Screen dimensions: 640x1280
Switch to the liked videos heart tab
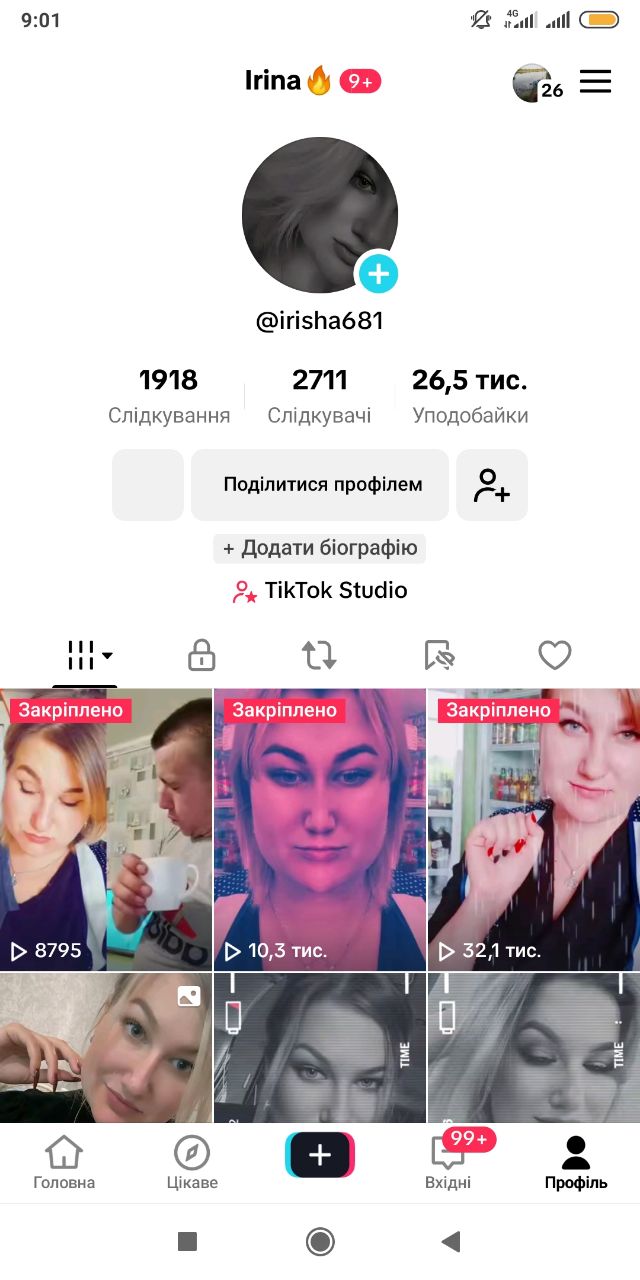(x=555, y=656)
